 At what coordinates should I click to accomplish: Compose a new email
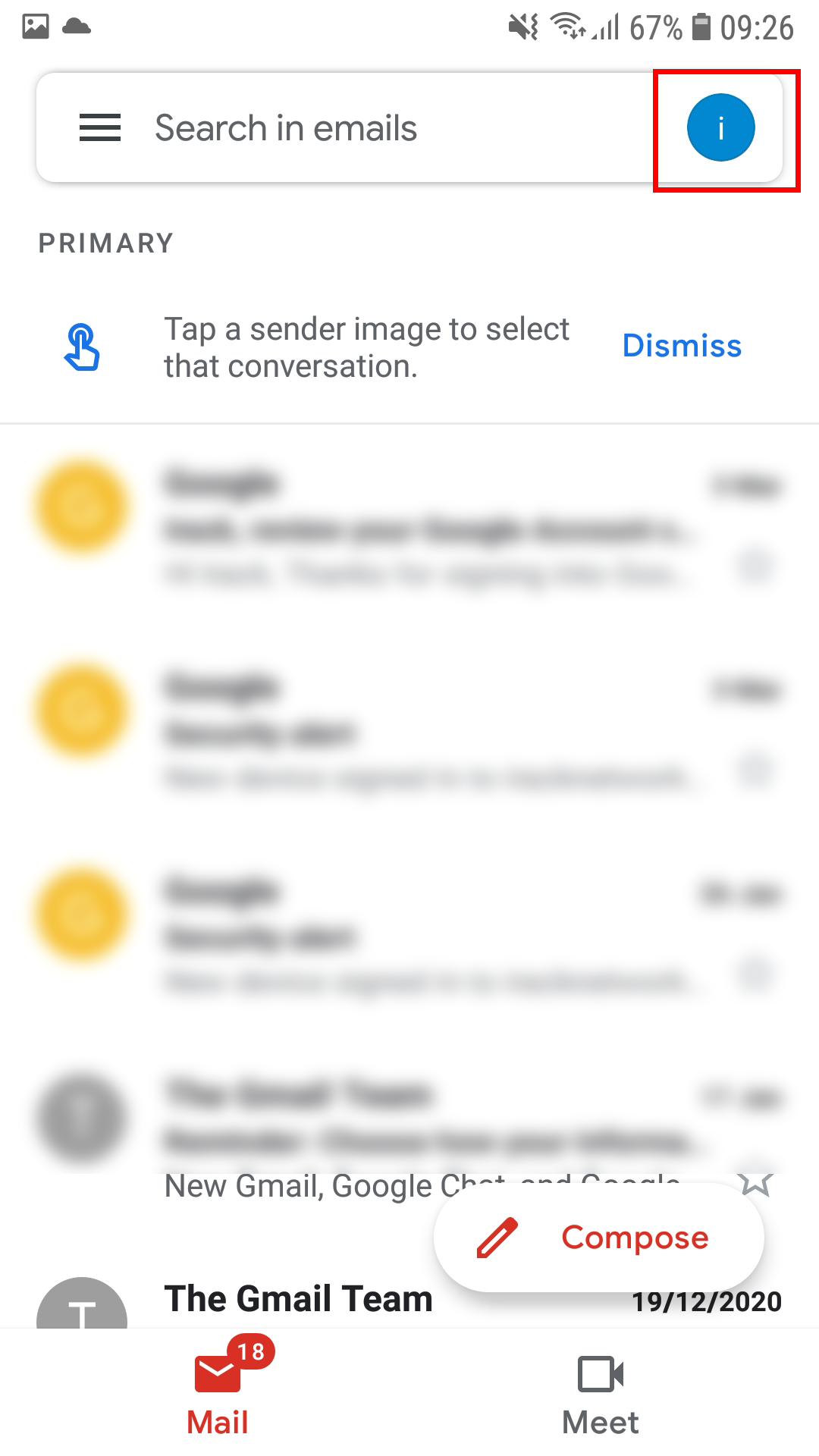coord(598,1237)
